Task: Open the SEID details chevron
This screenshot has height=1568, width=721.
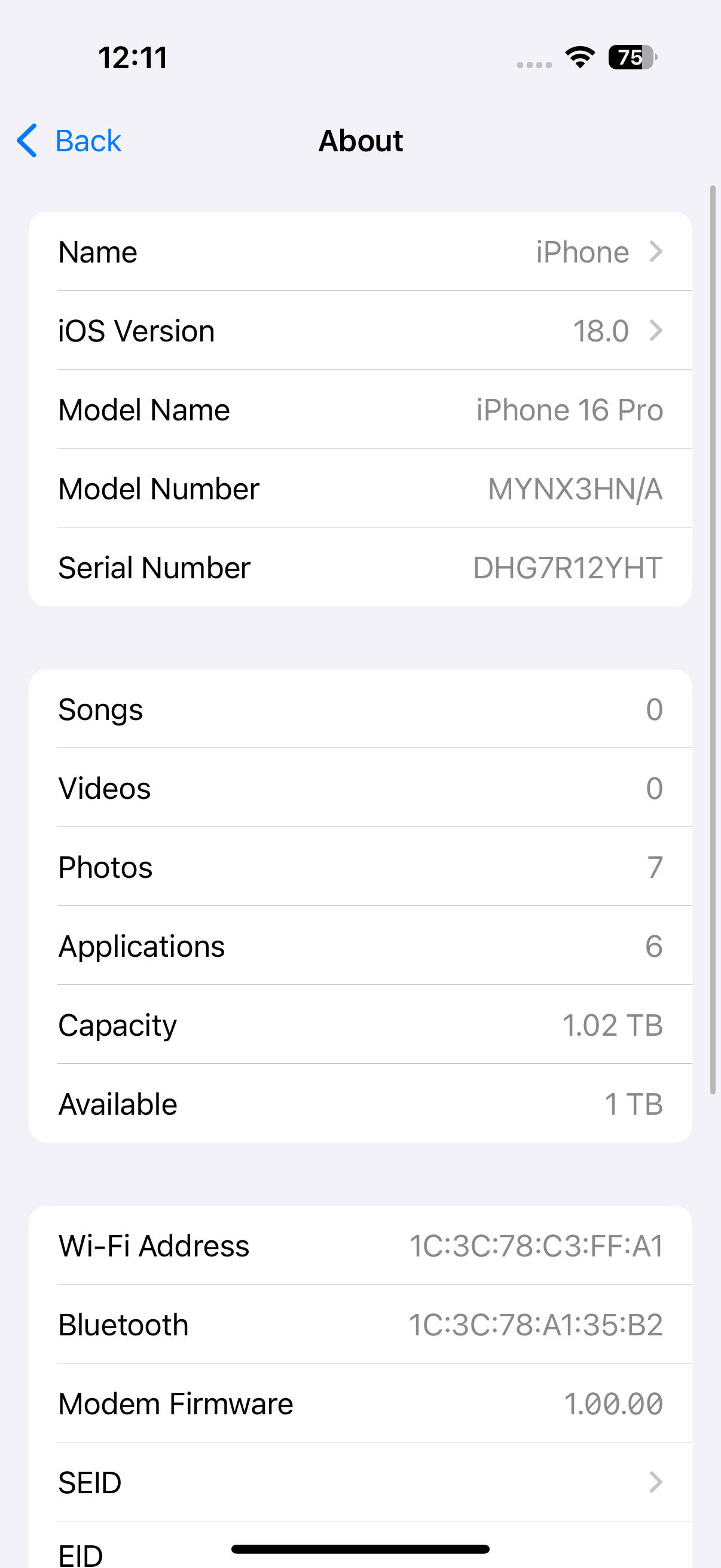Action: (655, 1482)
